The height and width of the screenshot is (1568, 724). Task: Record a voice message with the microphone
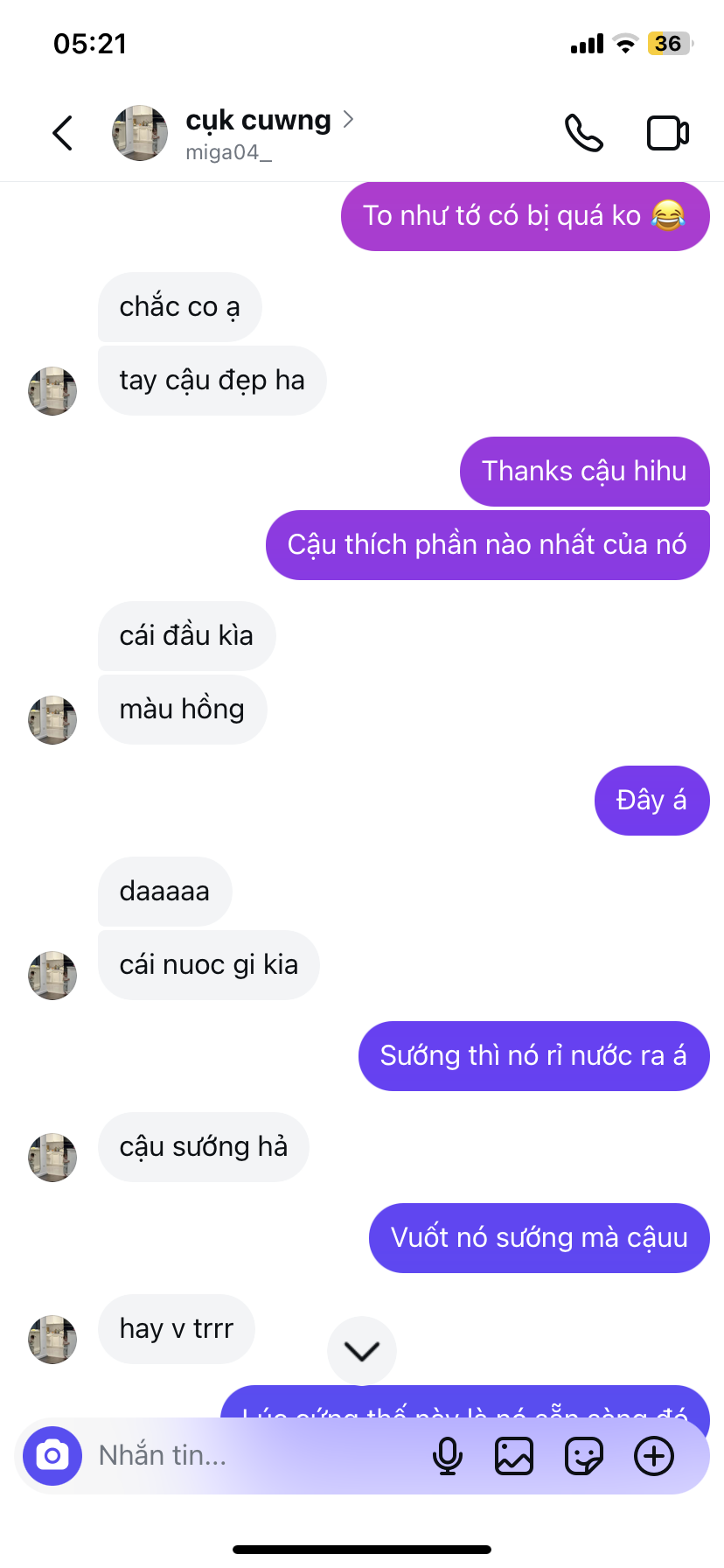coord(448,1456)
